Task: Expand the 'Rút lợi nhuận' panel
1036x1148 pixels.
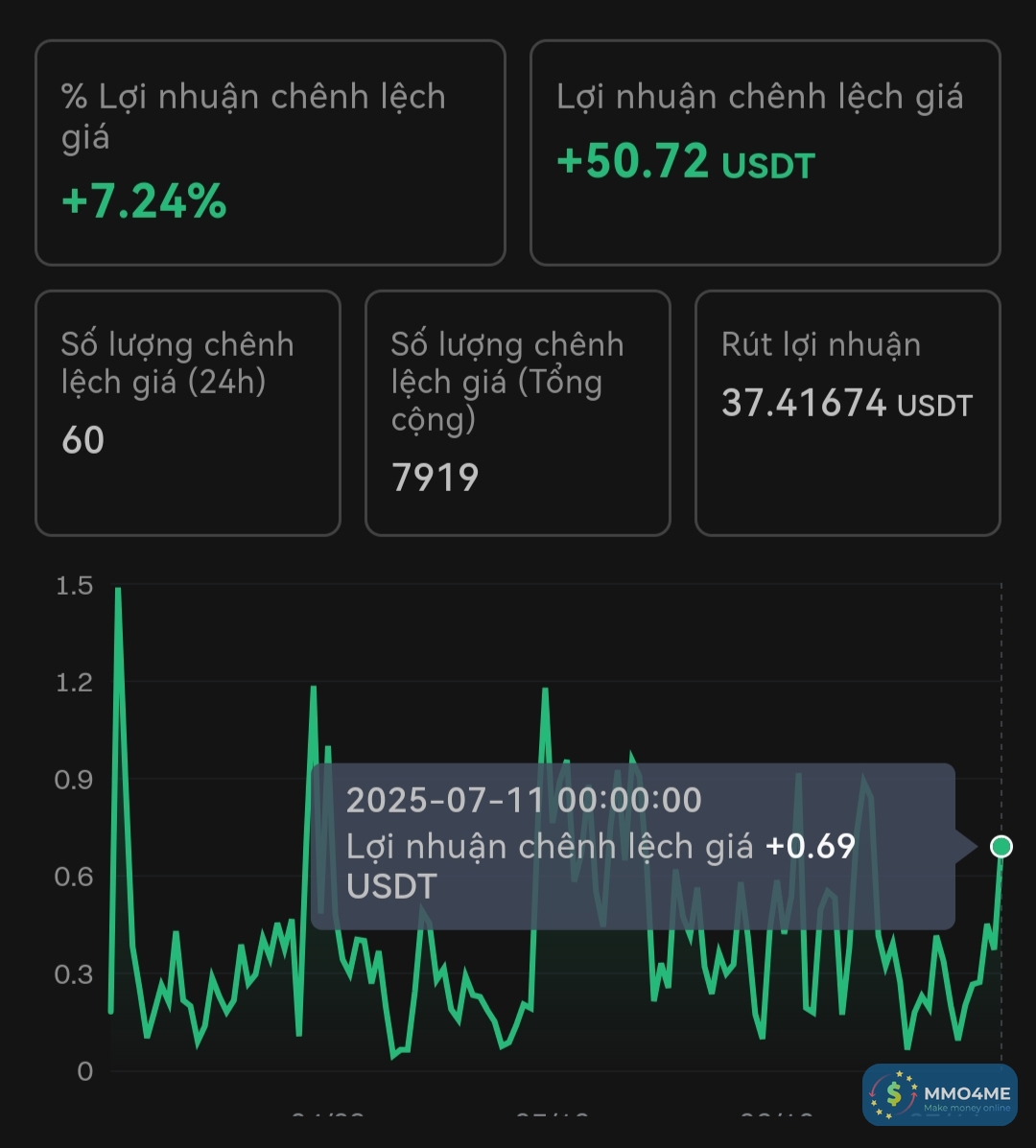Action: 848,410
